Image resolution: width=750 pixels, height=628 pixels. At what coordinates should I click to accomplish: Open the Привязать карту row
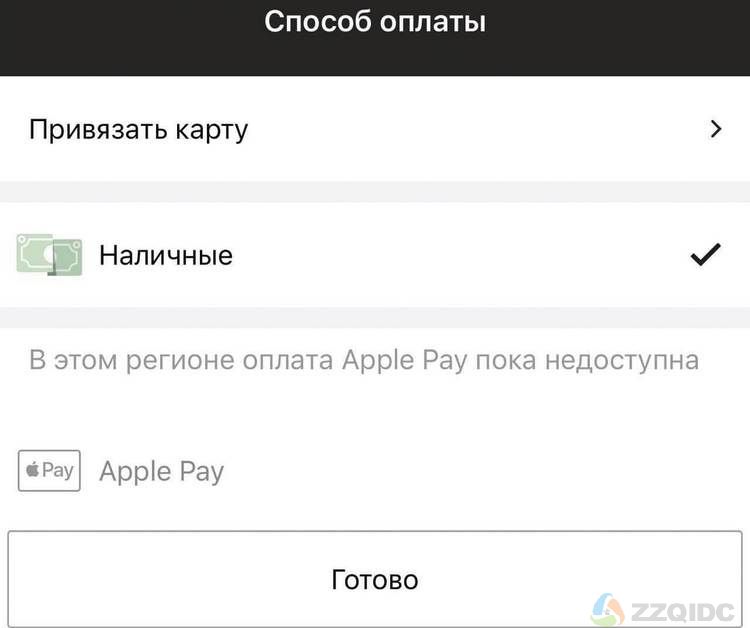pos(374,129)
